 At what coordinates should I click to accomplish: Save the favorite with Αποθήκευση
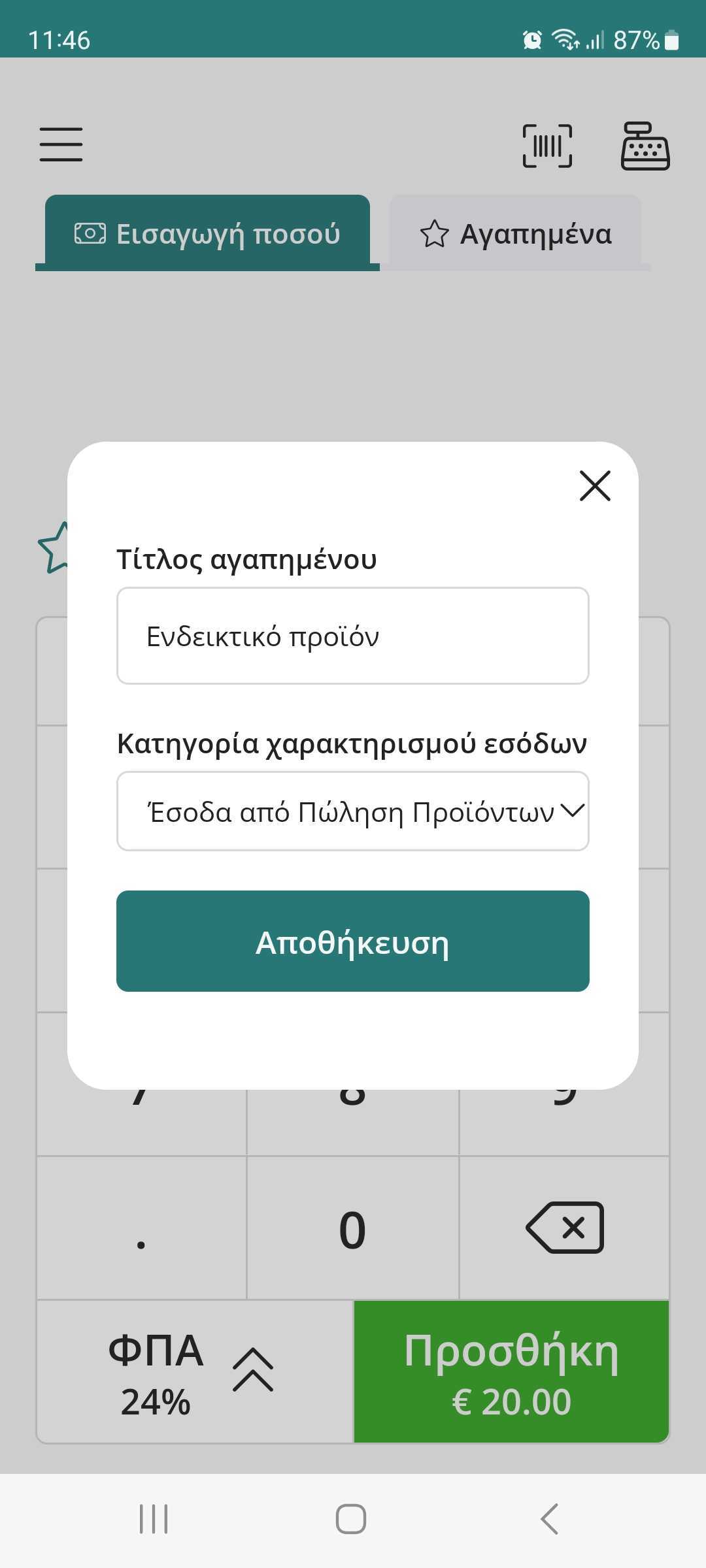[x=353, y=941]
